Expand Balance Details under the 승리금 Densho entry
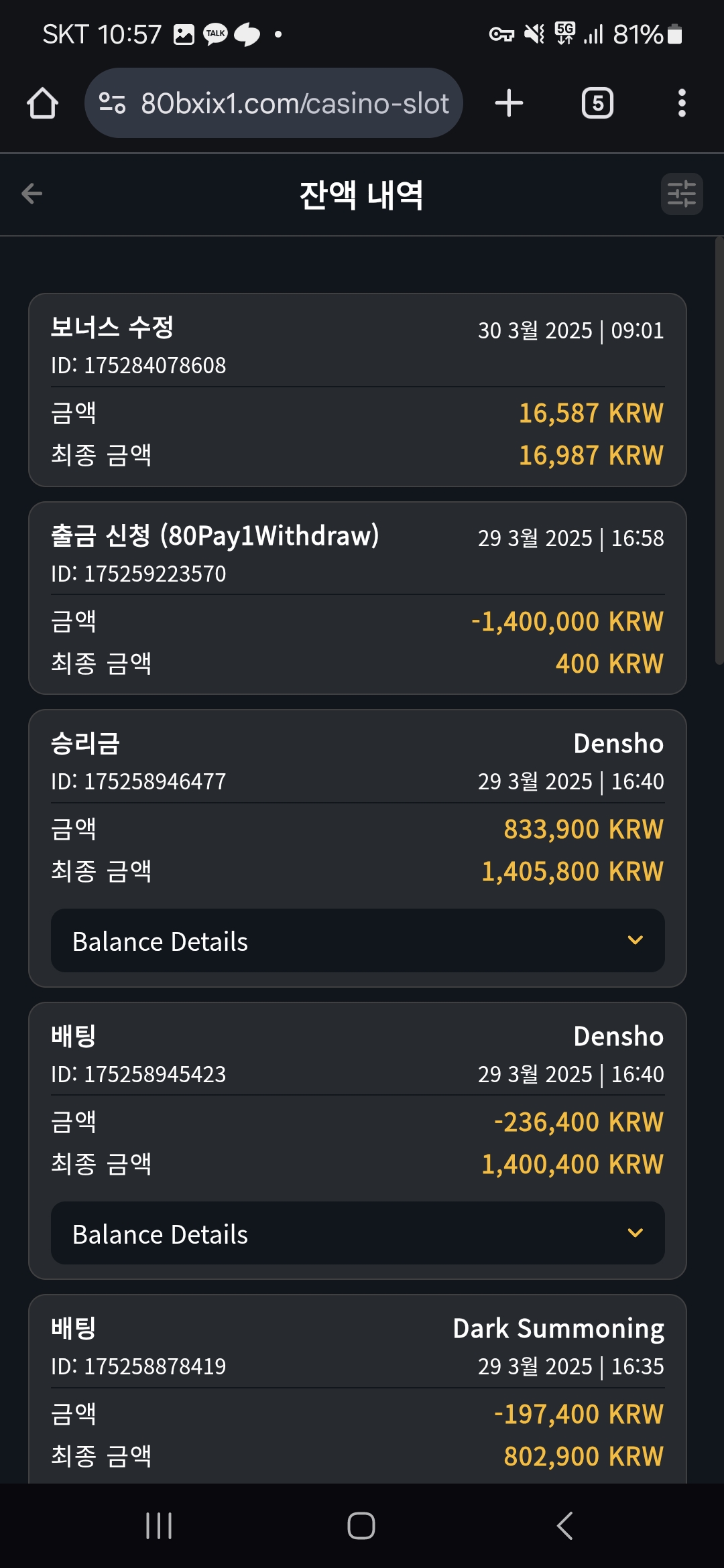 point(357,941)
